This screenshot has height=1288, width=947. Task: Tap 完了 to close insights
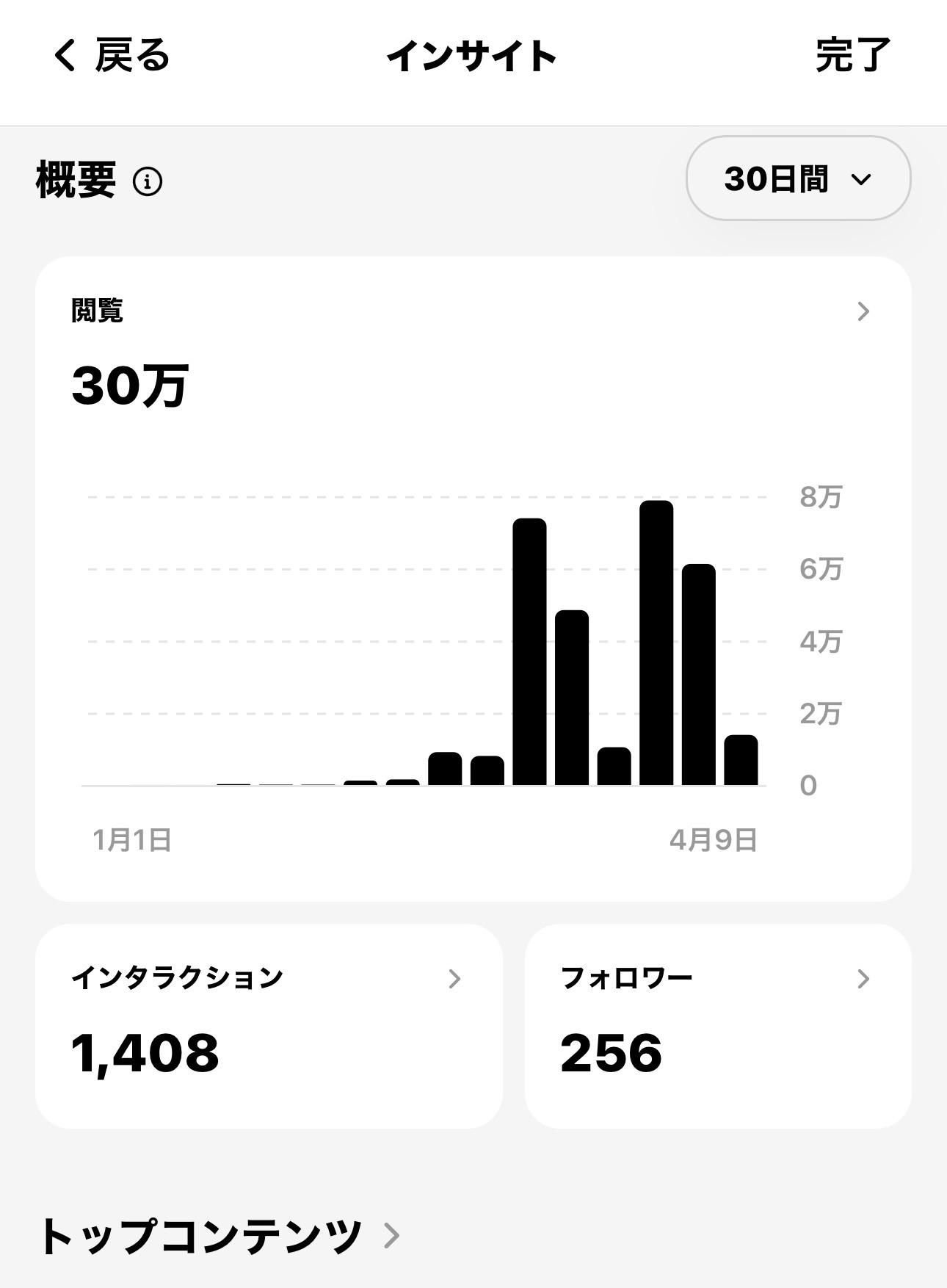click(852, 56)
